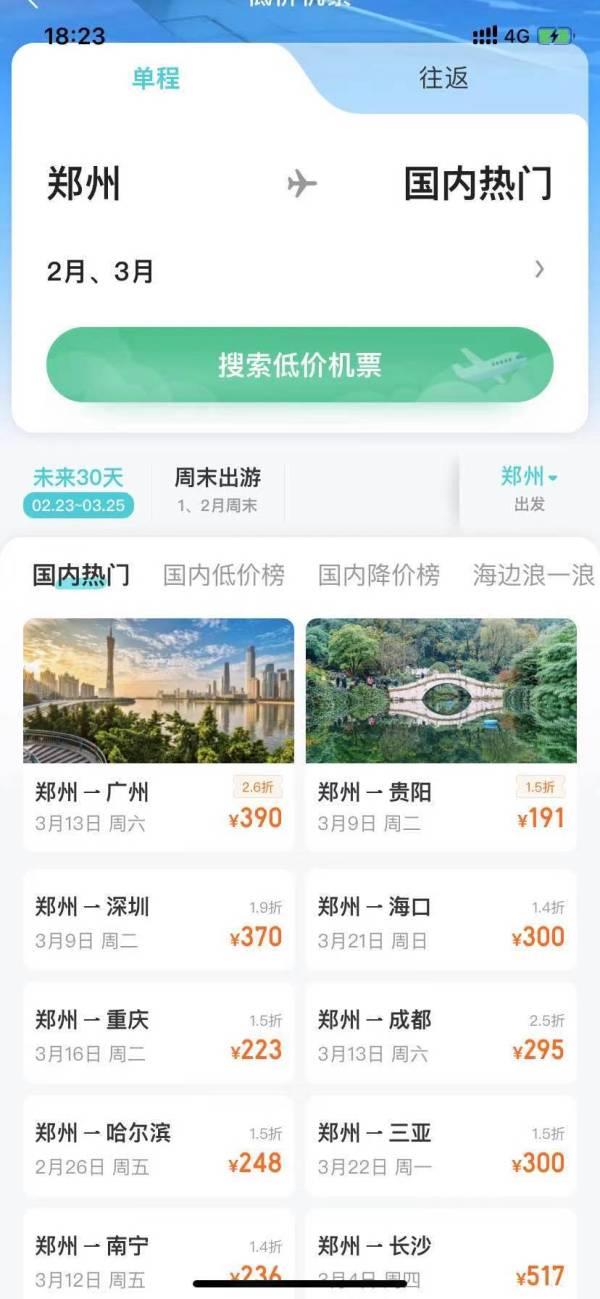Open the 郑州 to 贵阳 flight card
The image size is (600, 1299).
pos(441,735)
